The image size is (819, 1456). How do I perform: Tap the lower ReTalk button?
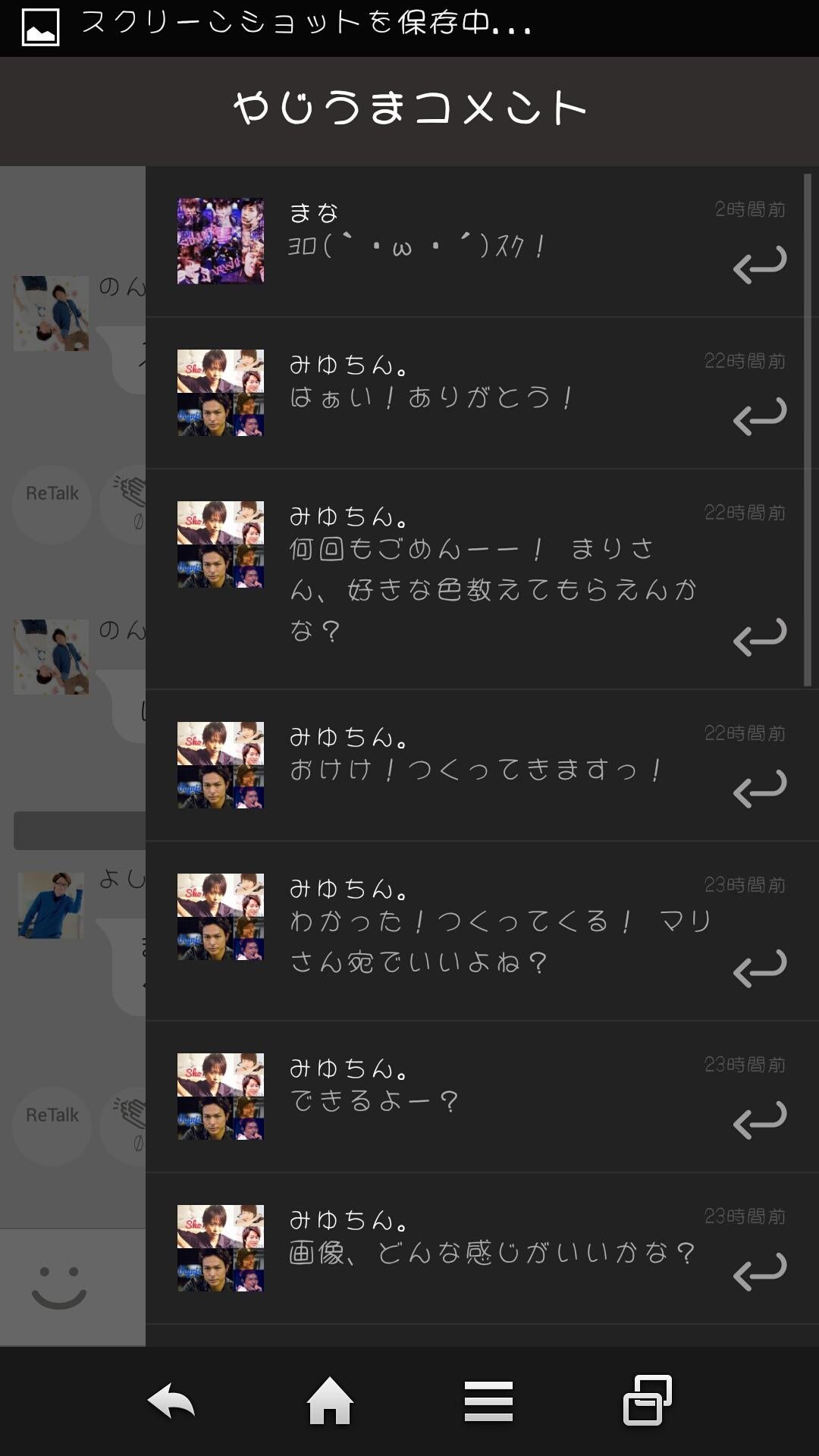coord(52,1115)
